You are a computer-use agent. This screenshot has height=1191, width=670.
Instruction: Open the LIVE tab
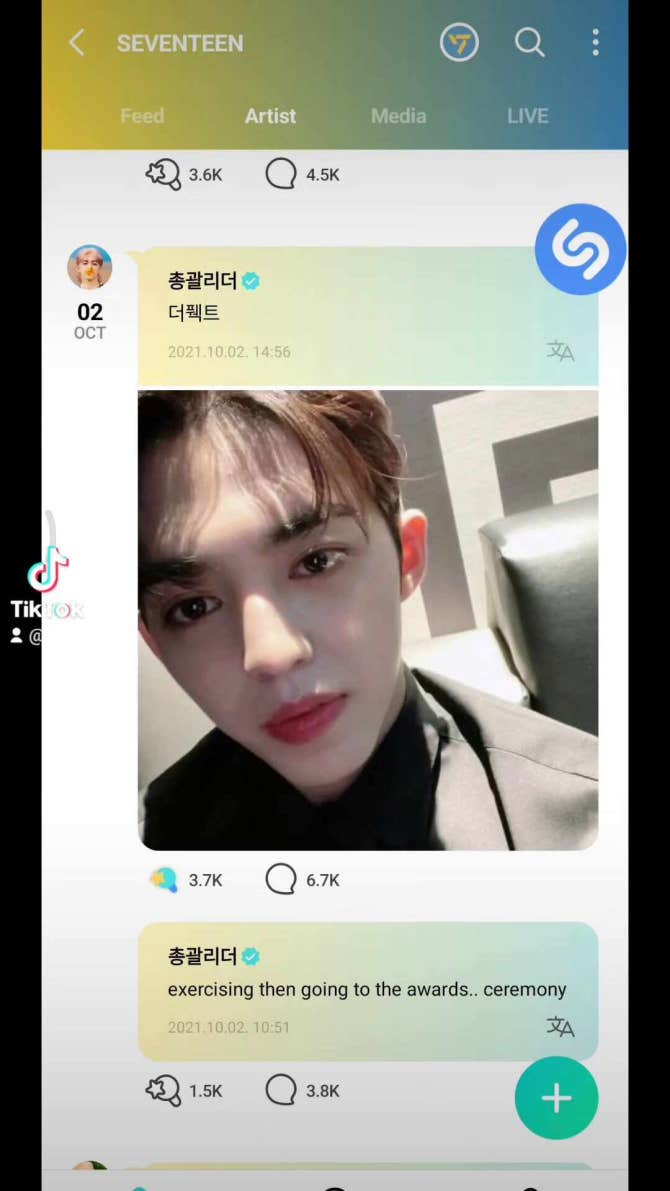tap(527, 116)
